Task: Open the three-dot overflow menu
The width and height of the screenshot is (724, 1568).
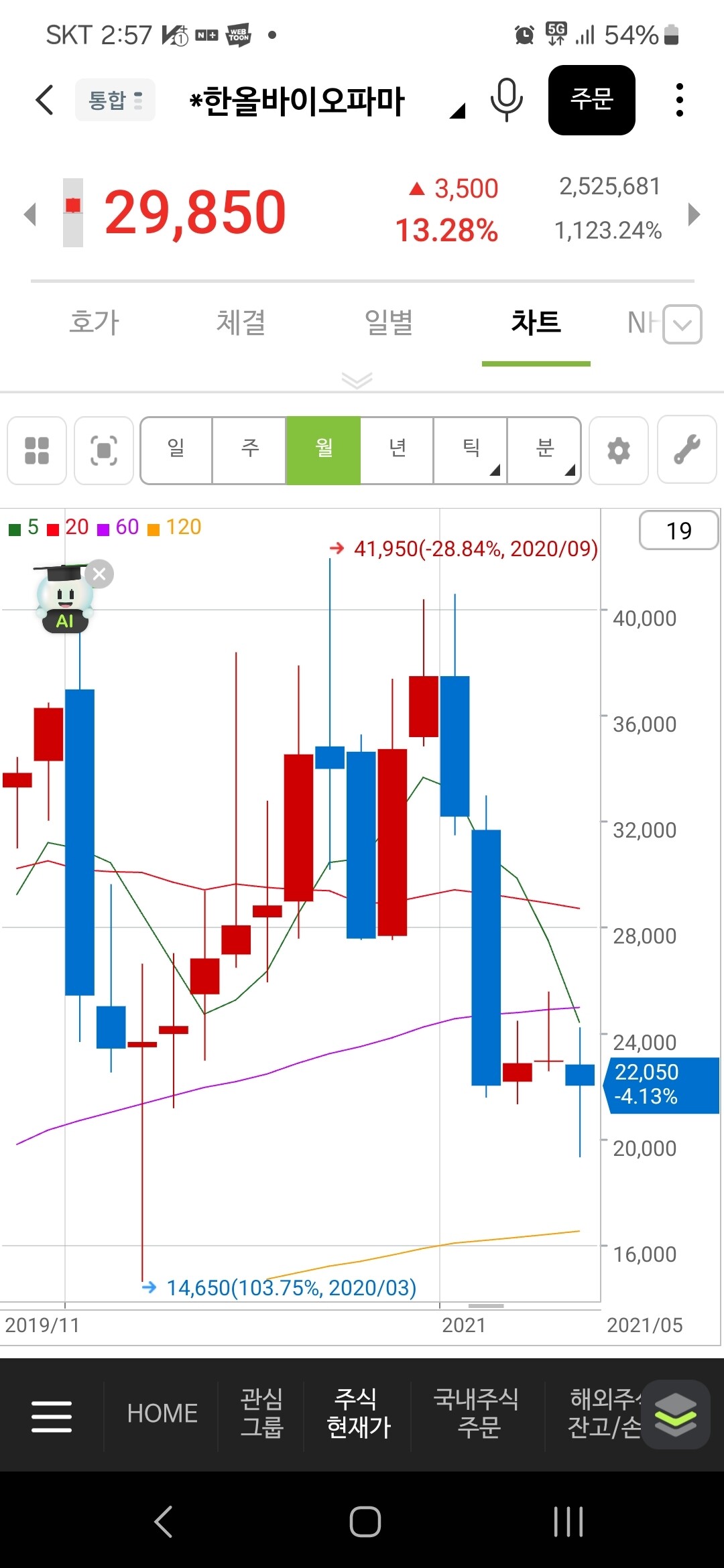Action: [680, 101]
